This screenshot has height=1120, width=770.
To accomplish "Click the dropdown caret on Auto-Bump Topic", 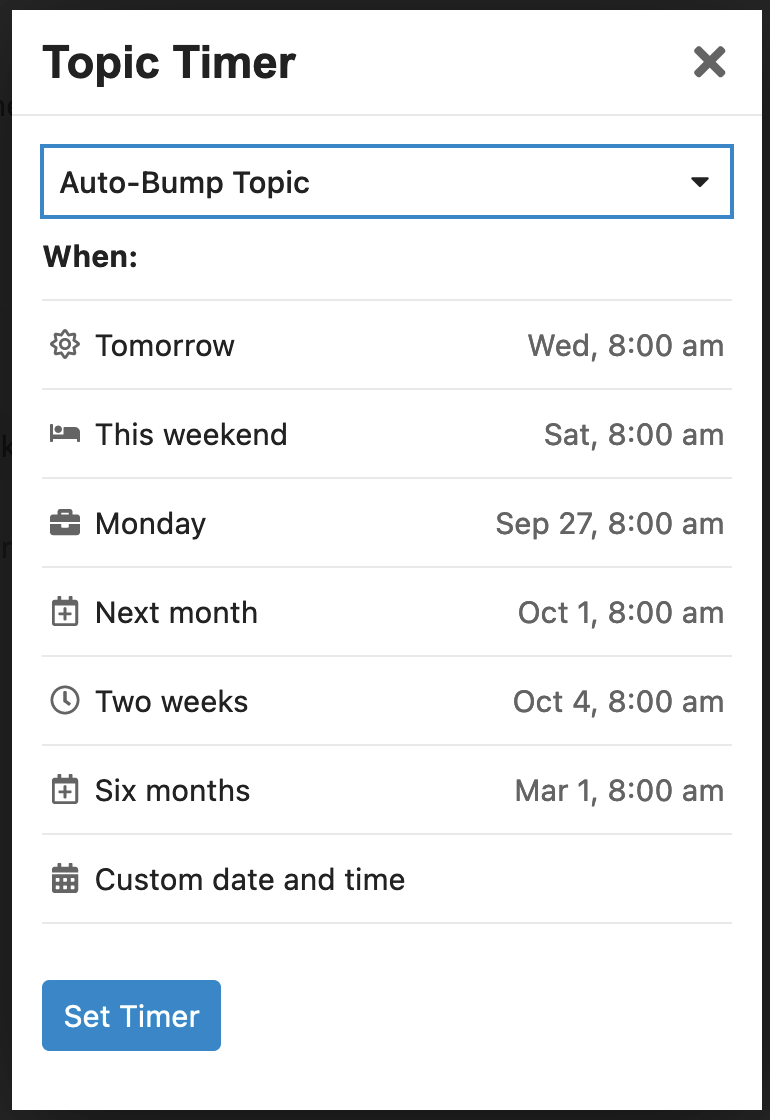I will [700, 182].
